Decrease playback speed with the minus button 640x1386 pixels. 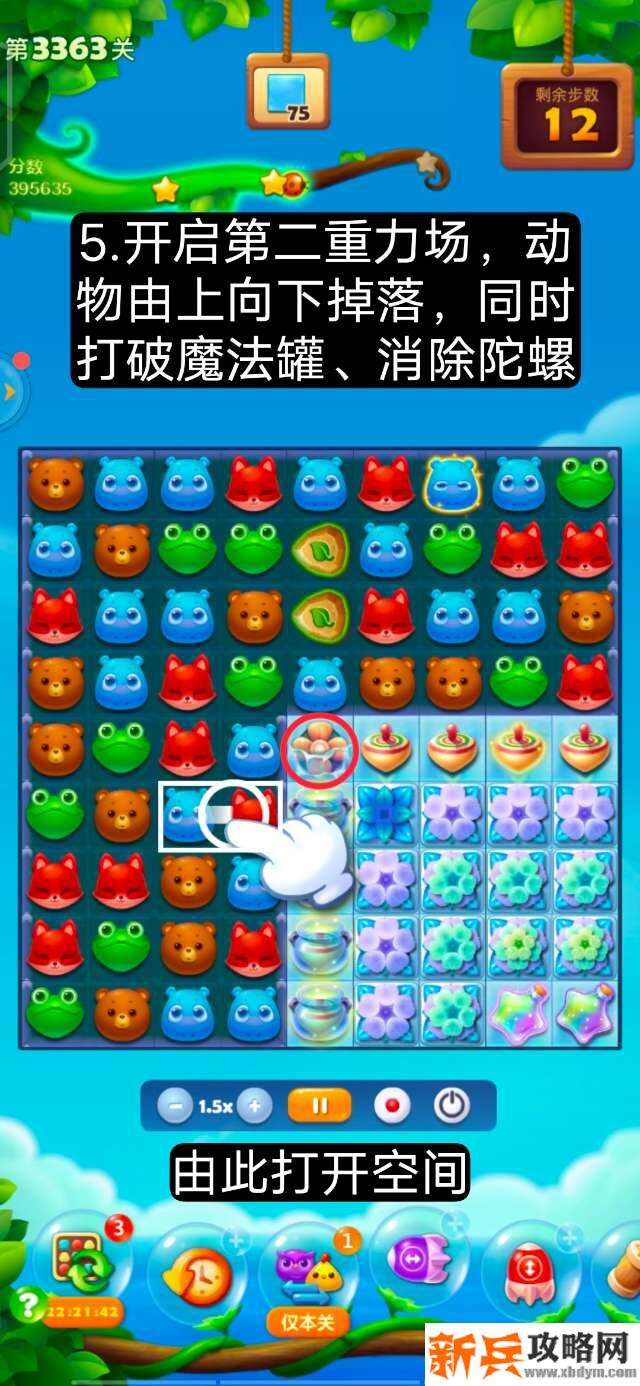click(x=176, y=1106)
